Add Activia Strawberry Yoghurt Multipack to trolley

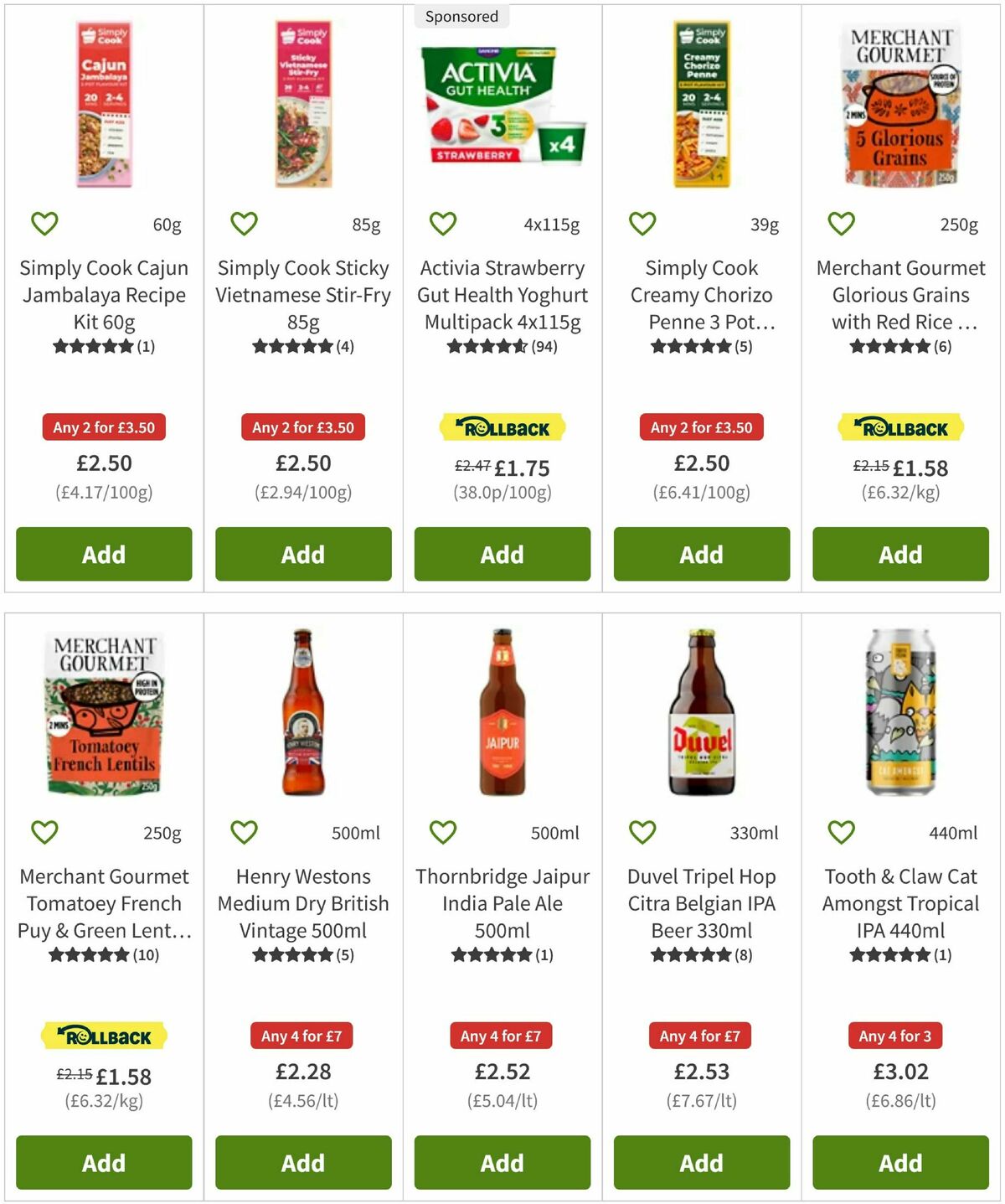[502, 554]
